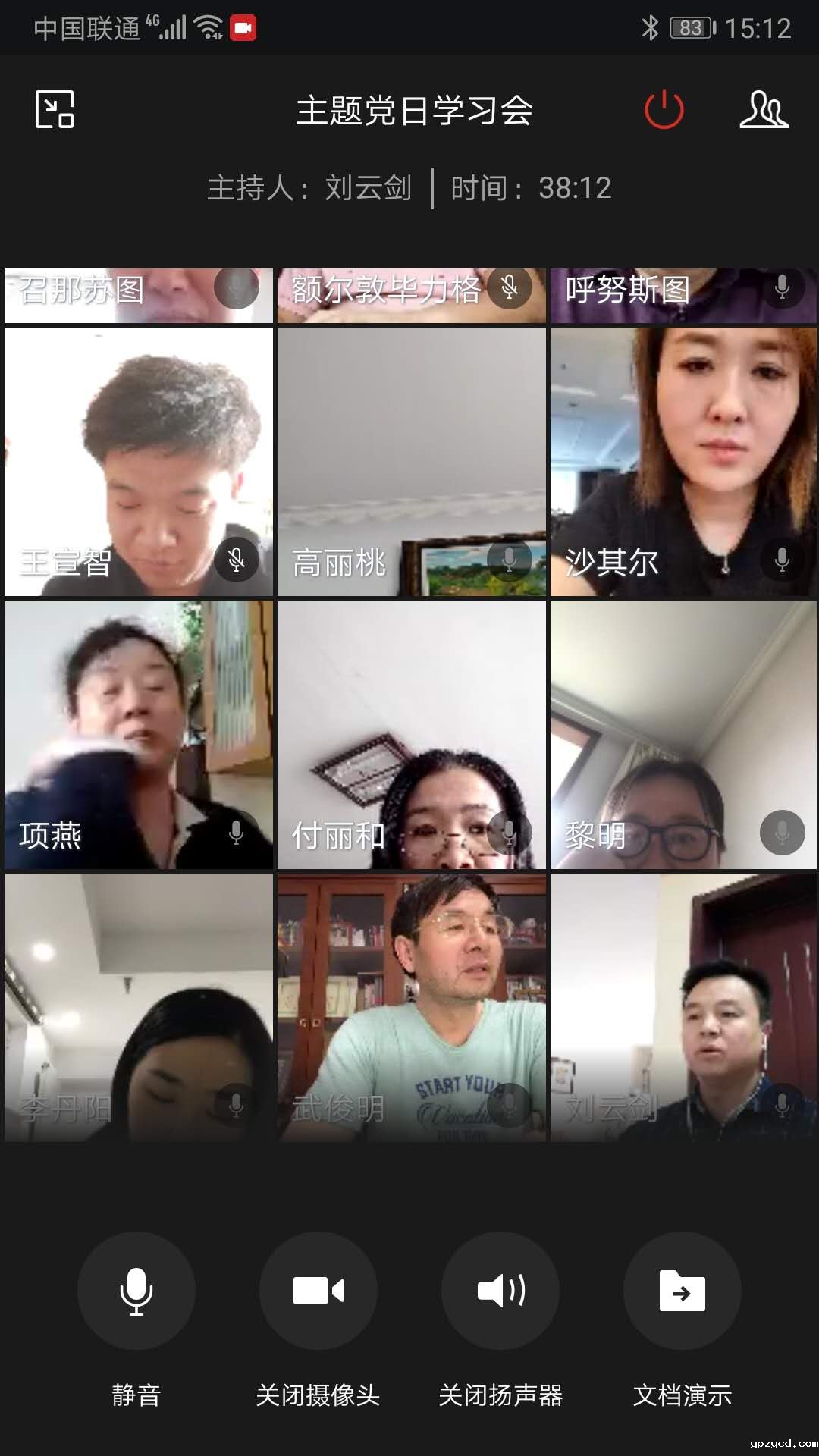Enlarge 顶燕's video tile

pyautogui.click(x=139, y=734)
